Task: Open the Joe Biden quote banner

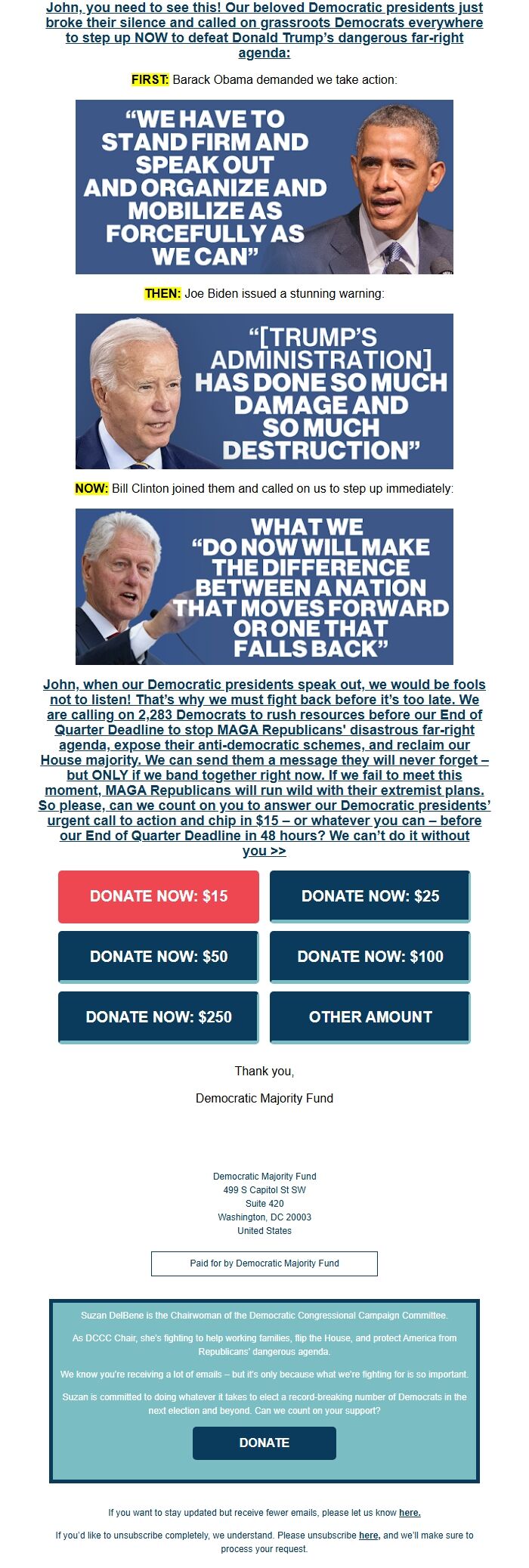Action: click(x=264, y=391)
